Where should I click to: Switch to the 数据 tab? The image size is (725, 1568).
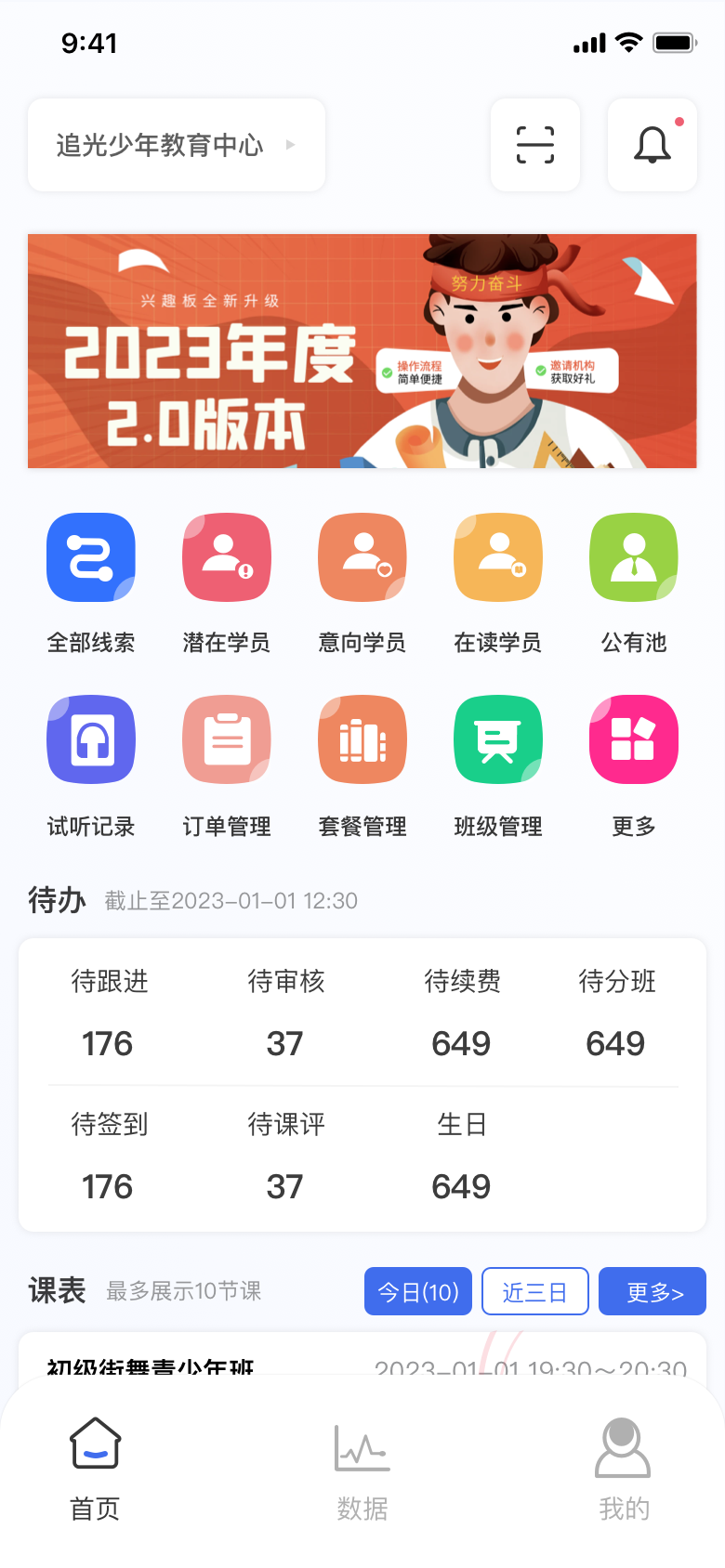[362, 1470]
